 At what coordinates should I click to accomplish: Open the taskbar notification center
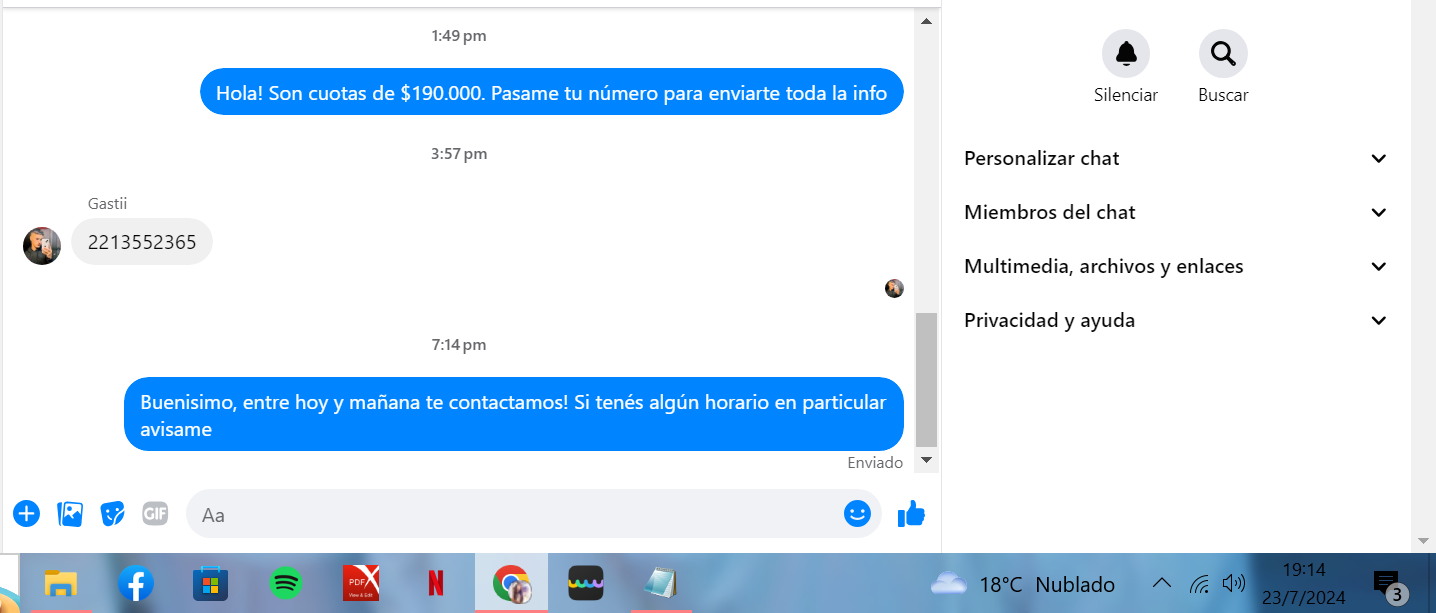point(1387,583)
